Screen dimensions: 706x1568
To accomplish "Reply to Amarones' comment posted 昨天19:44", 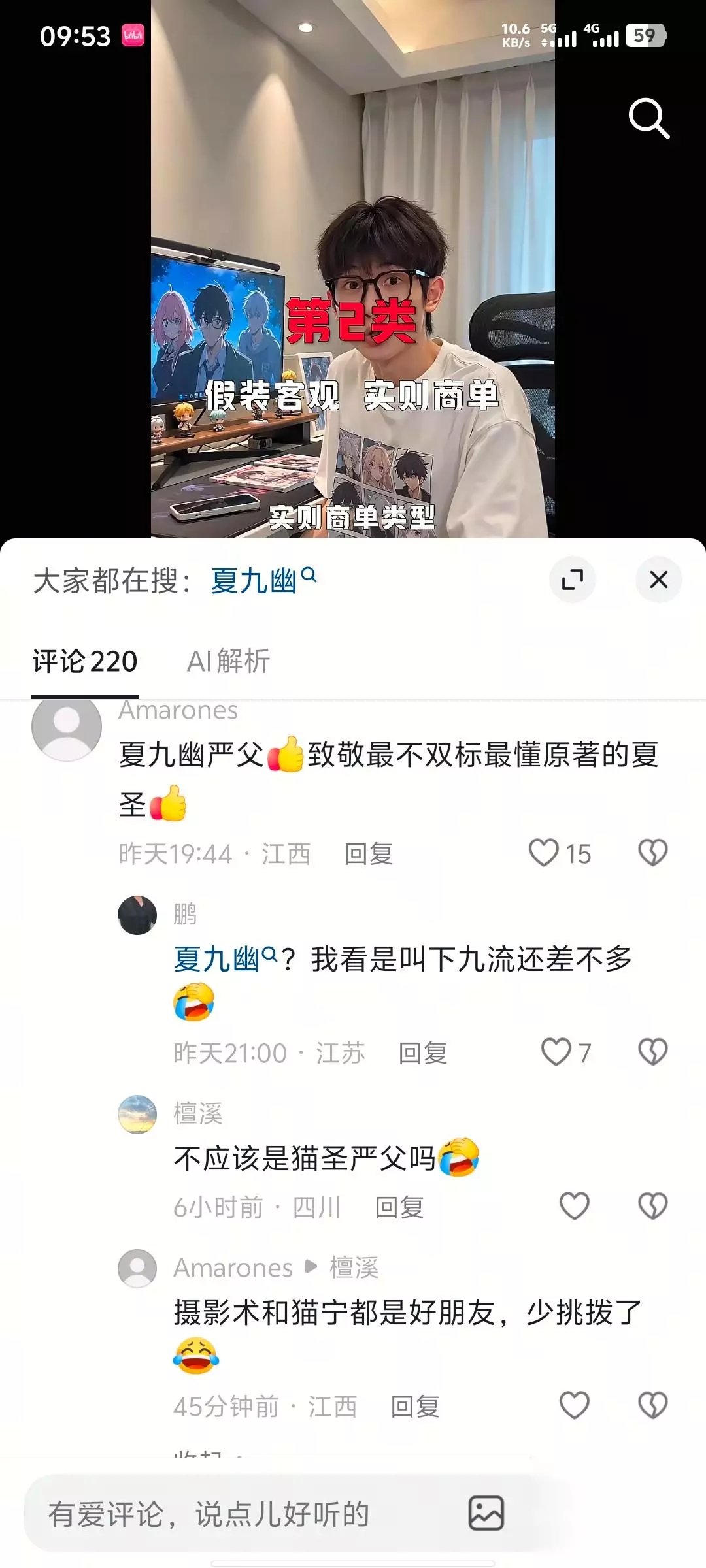I will 369,854.
